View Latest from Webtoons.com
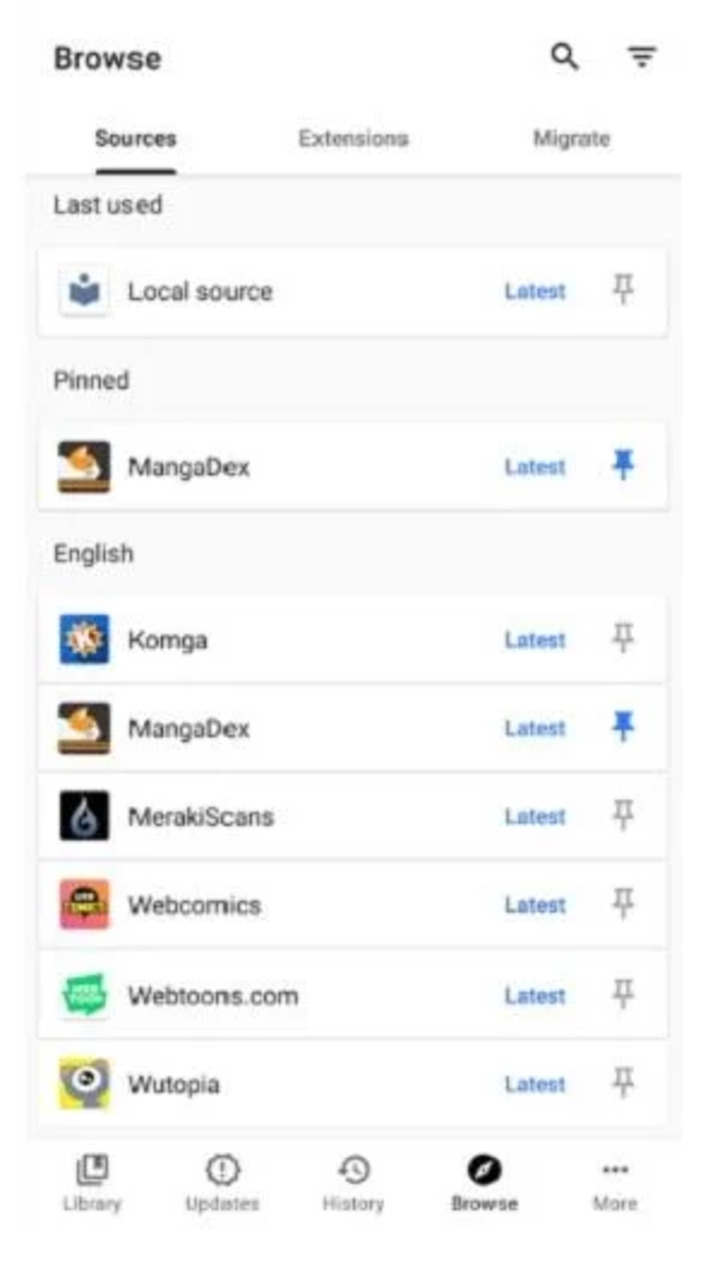This screenshot has height=1280, width=720. pos(535,996)
